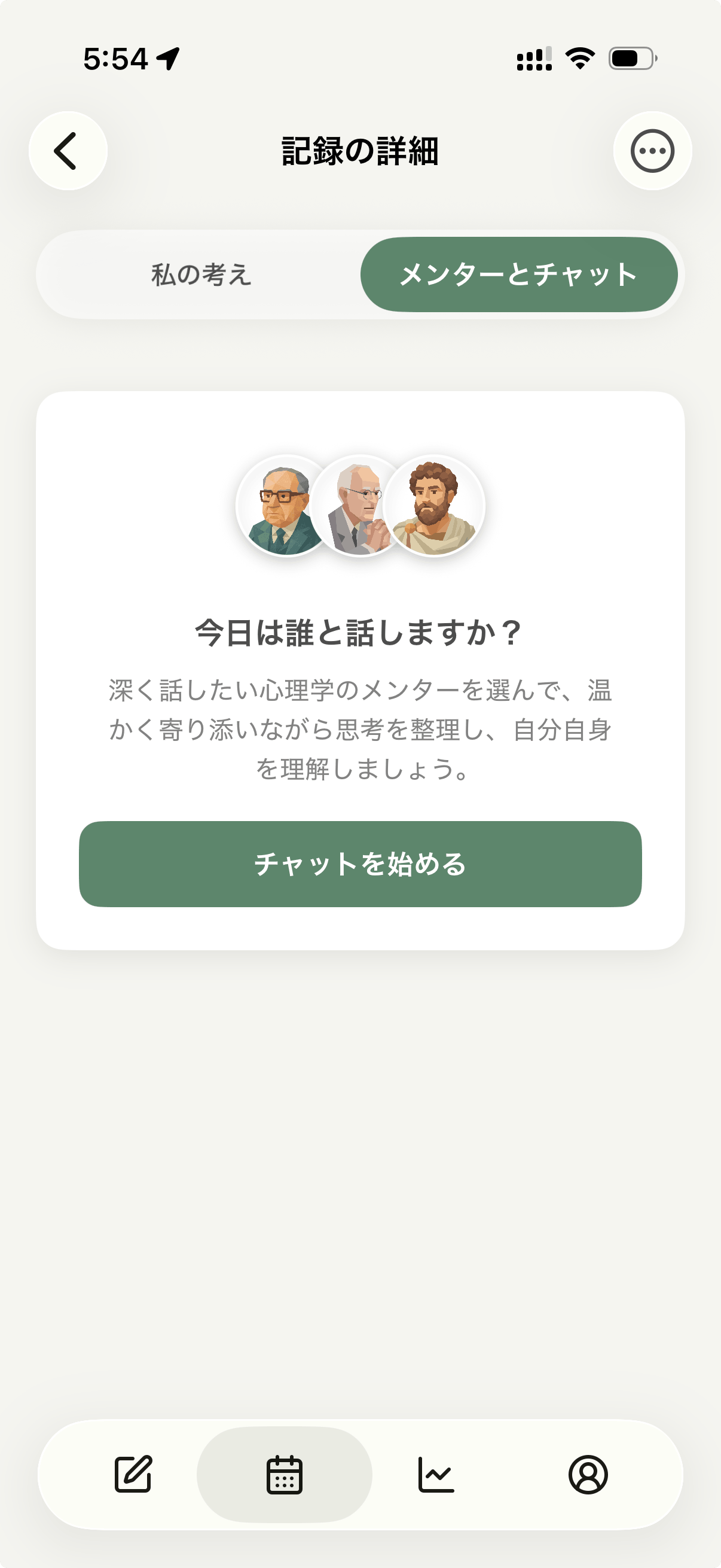Tap the battery indicator in the status bar
721x1568 pixels.
pyautogui.click(x=630, y=59)
